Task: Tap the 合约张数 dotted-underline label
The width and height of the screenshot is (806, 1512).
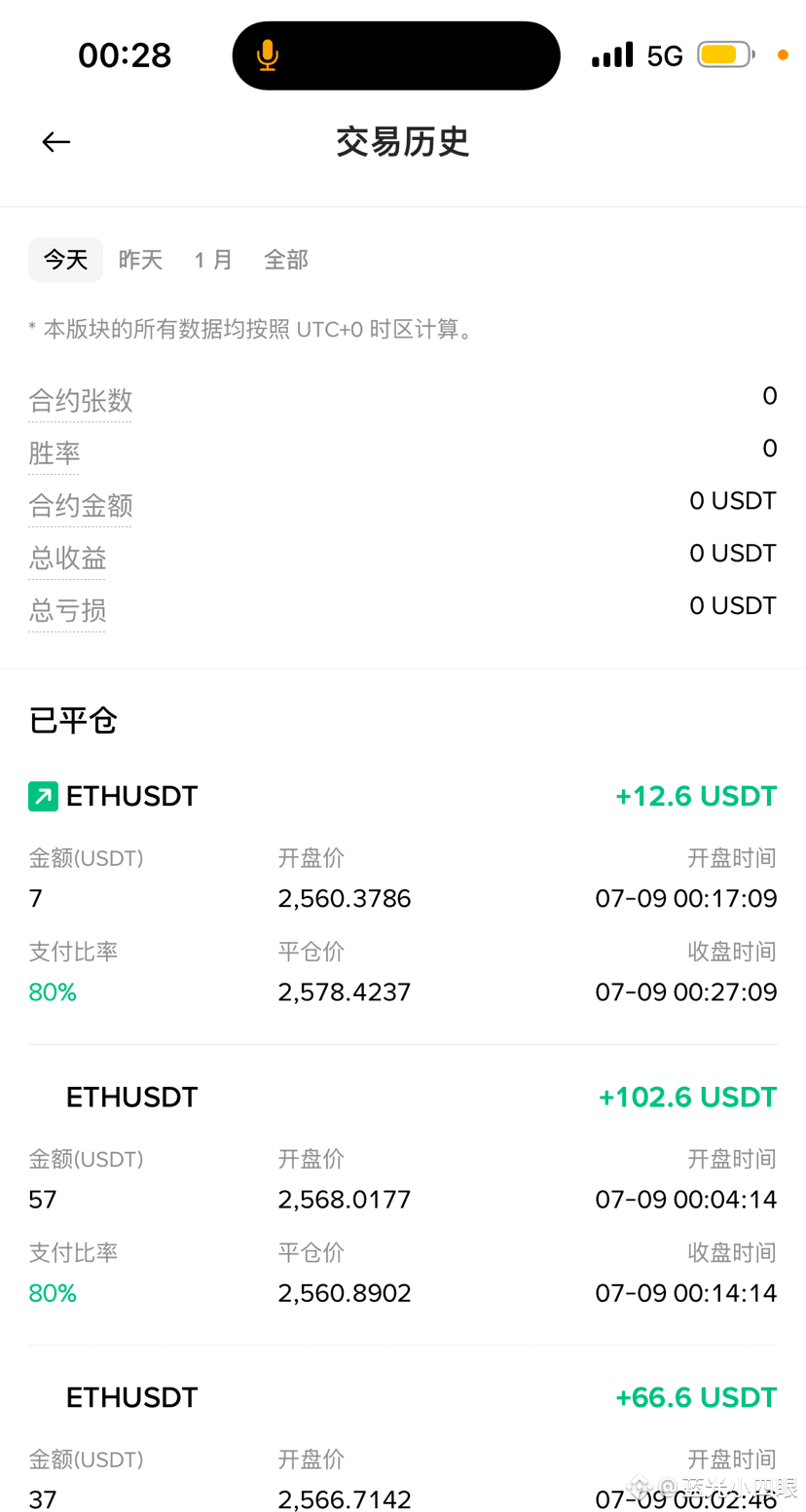Action: [x=80, y=401]
